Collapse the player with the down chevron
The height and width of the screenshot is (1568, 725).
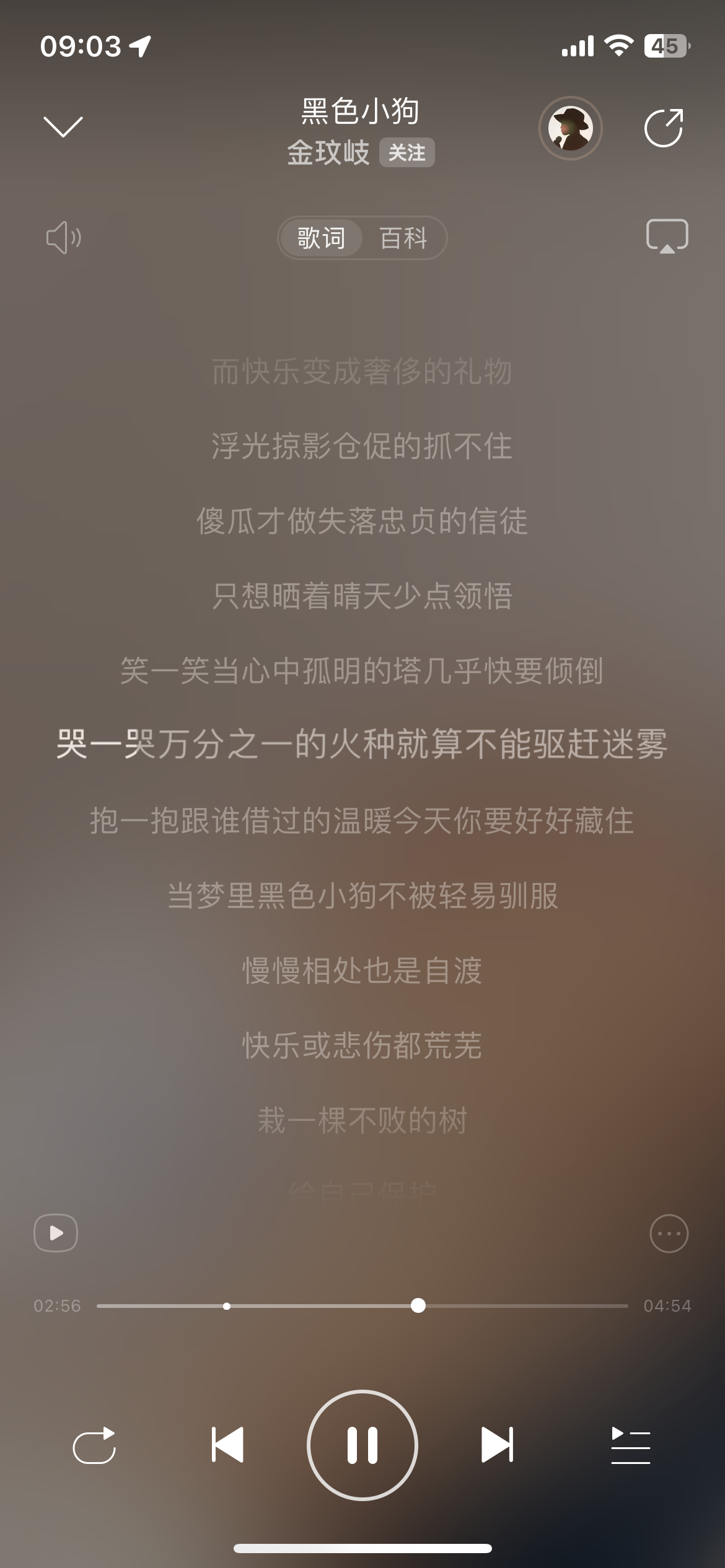click(x=63, y=127)
